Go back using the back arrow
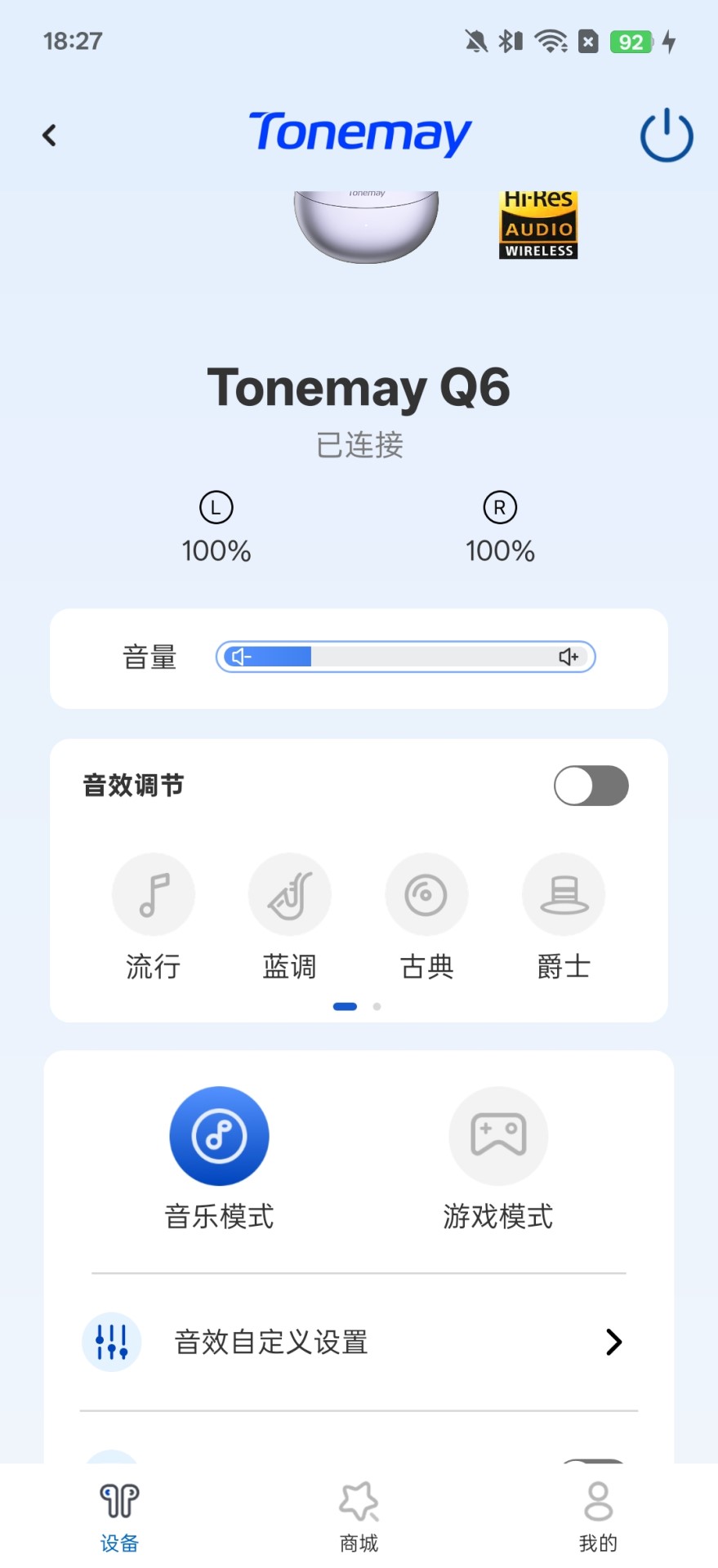 [49, 135]
